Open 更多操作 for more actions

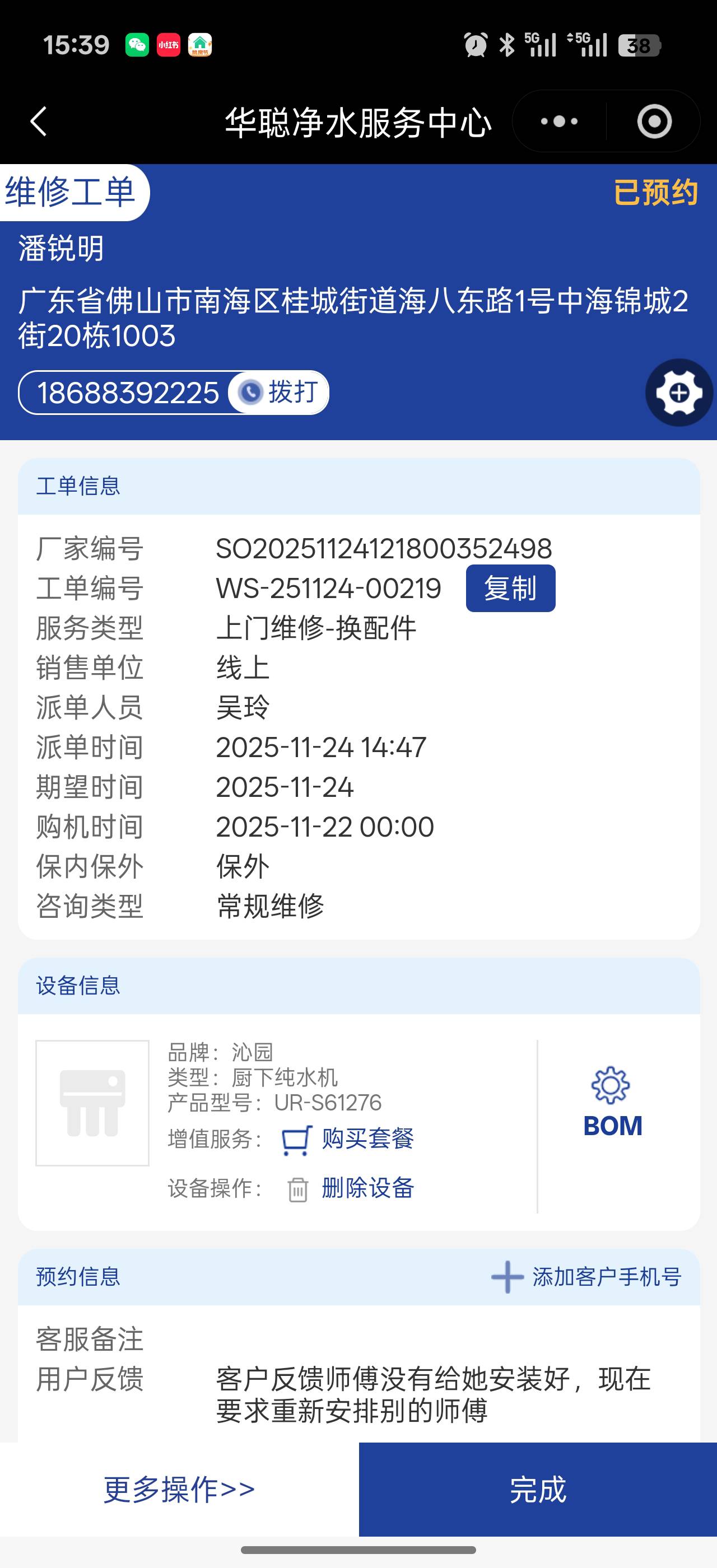pos(179,1489)
